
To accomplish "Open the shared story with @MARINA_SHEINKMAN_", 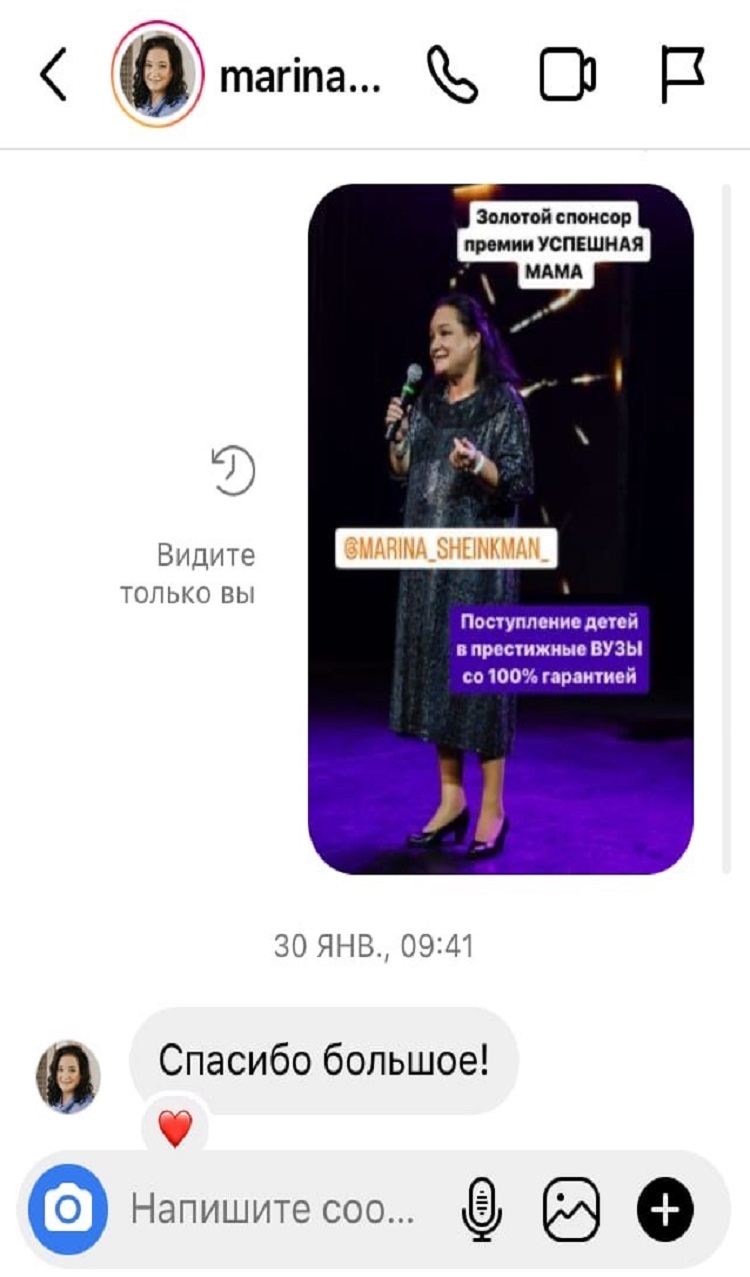I will pyautogui.click(x=501, y=529).
